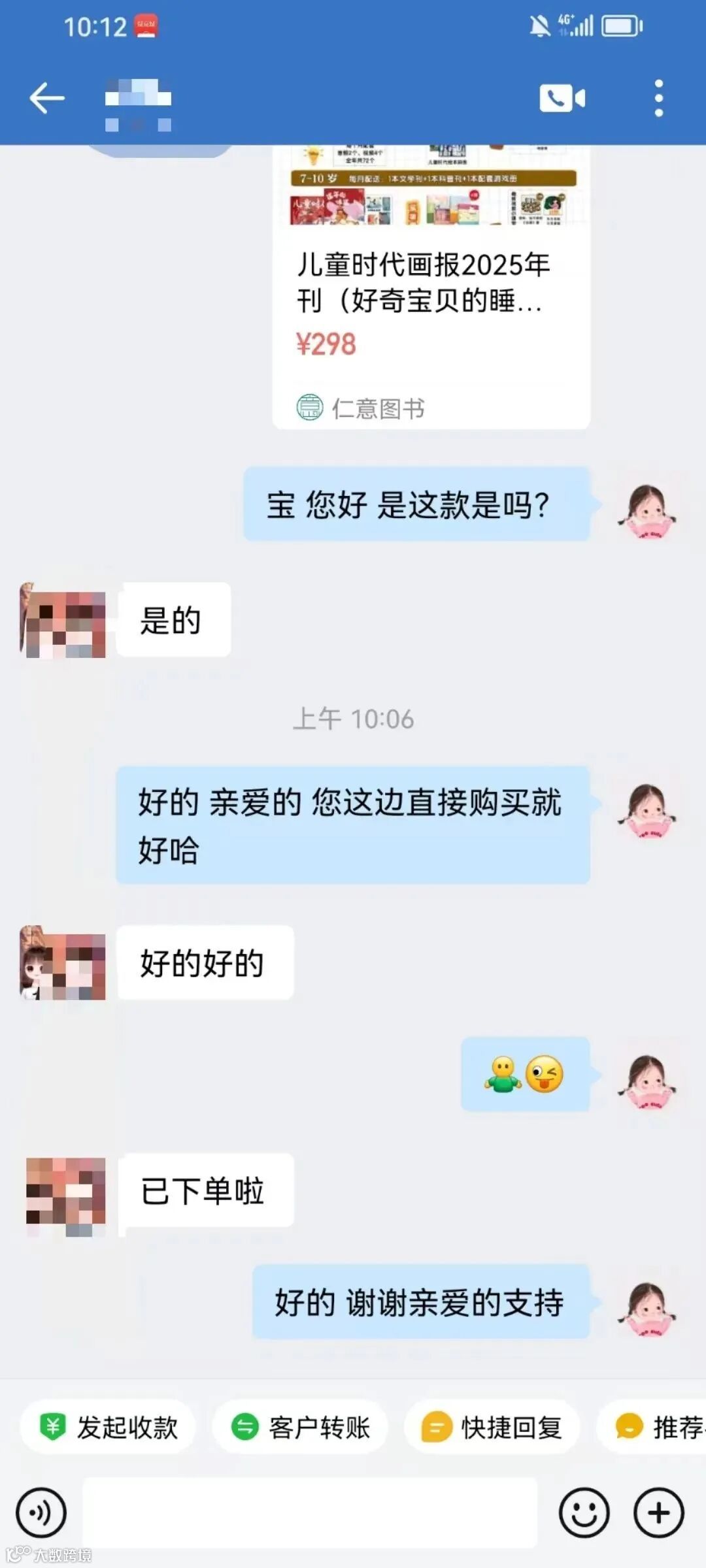Tap the customer transfer arrows icon
This screenshot has height=1568, width=706.
[243, 1428]
